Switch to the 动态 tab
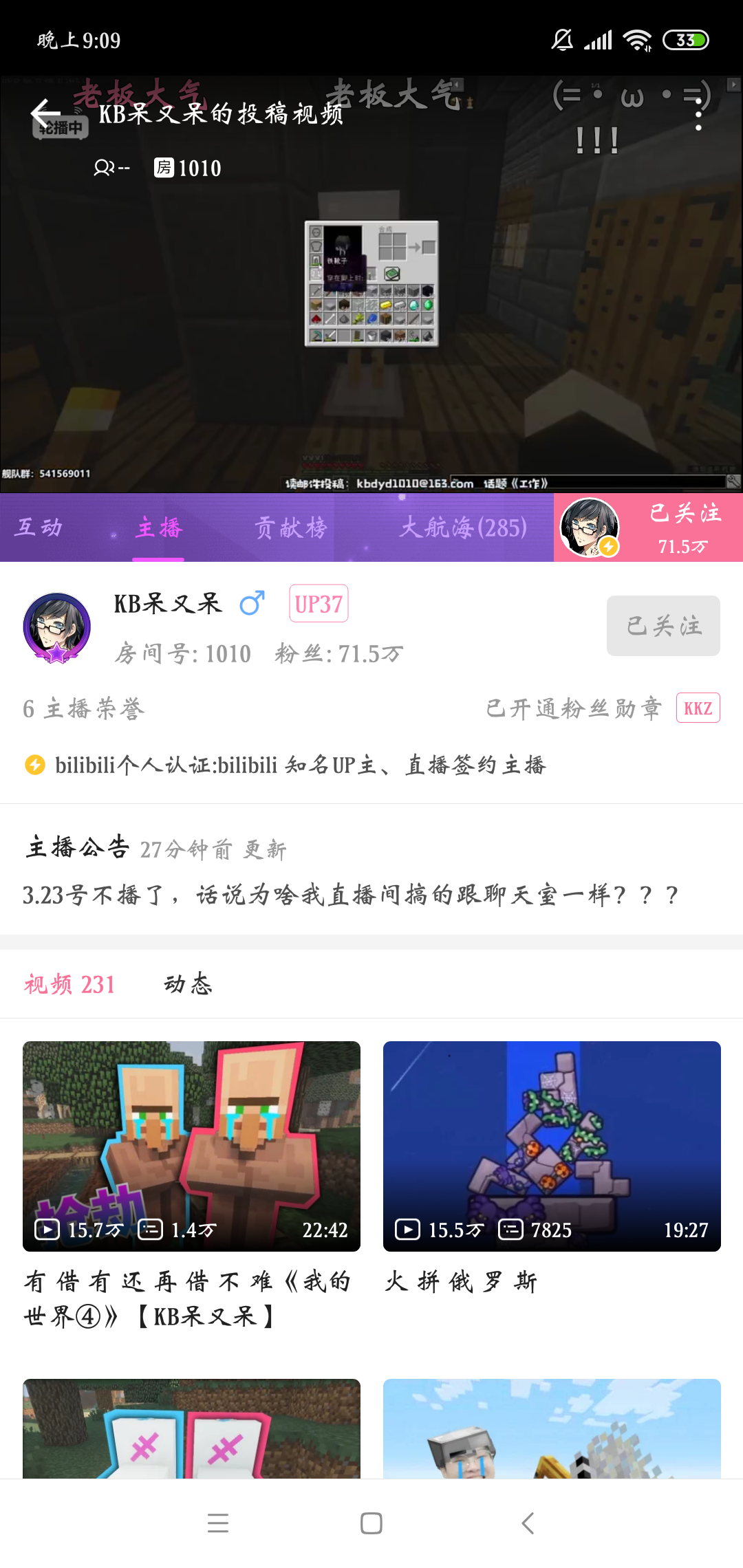The width and height of the screenshot is (743, 1568). click(188, 984)
